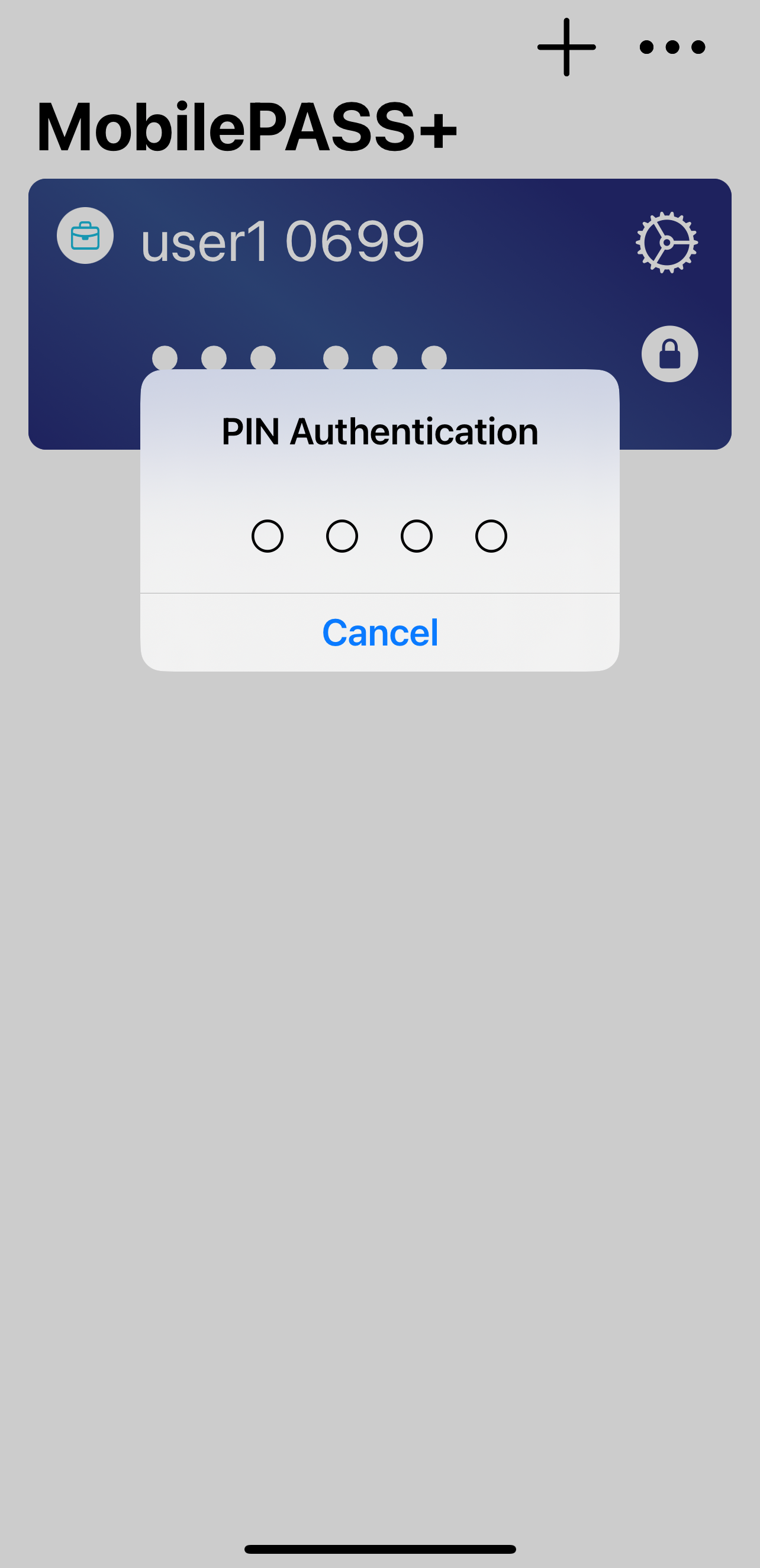
Task: Open the user1 0699 token card
Action: (282, 242)
